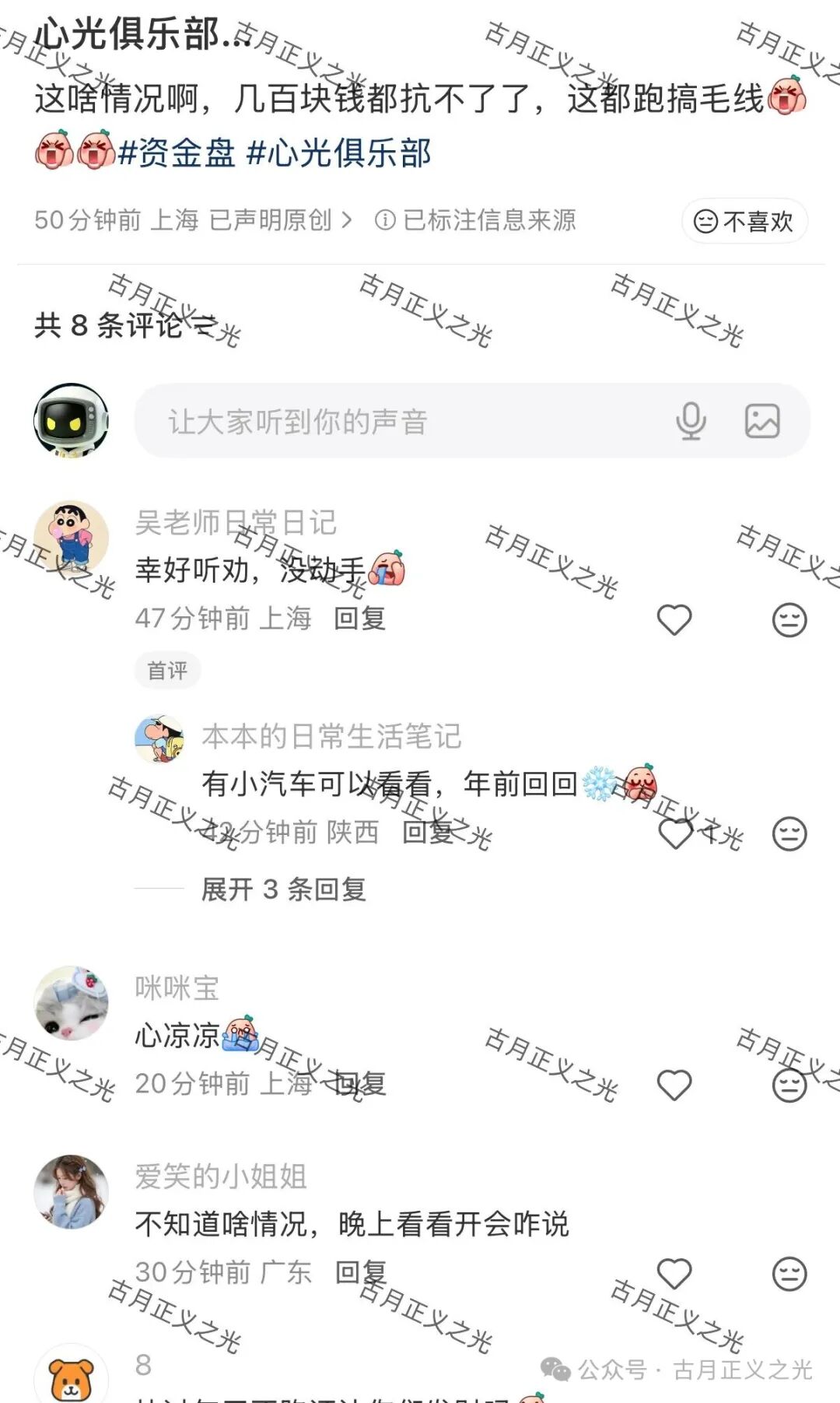The height and width of the screenshot is (1403, 840).
Task: Open 爱笑的小姐姐's profile avatar
Action: pyautogui.click(x=72, y=1192)
